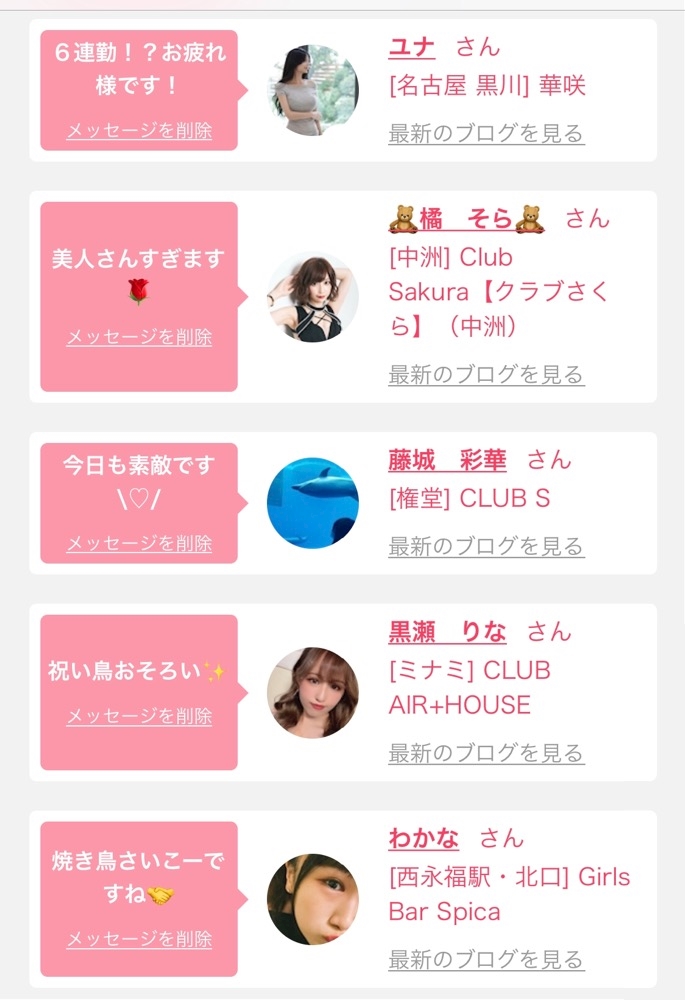Delete the 焼き鳥さいこーですね message

click(139, 939)
